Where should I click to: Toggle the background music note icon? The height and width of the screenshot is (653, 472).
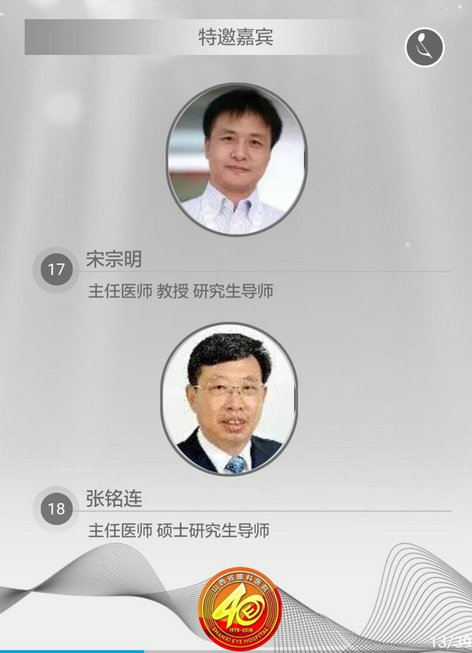[425, 47]
